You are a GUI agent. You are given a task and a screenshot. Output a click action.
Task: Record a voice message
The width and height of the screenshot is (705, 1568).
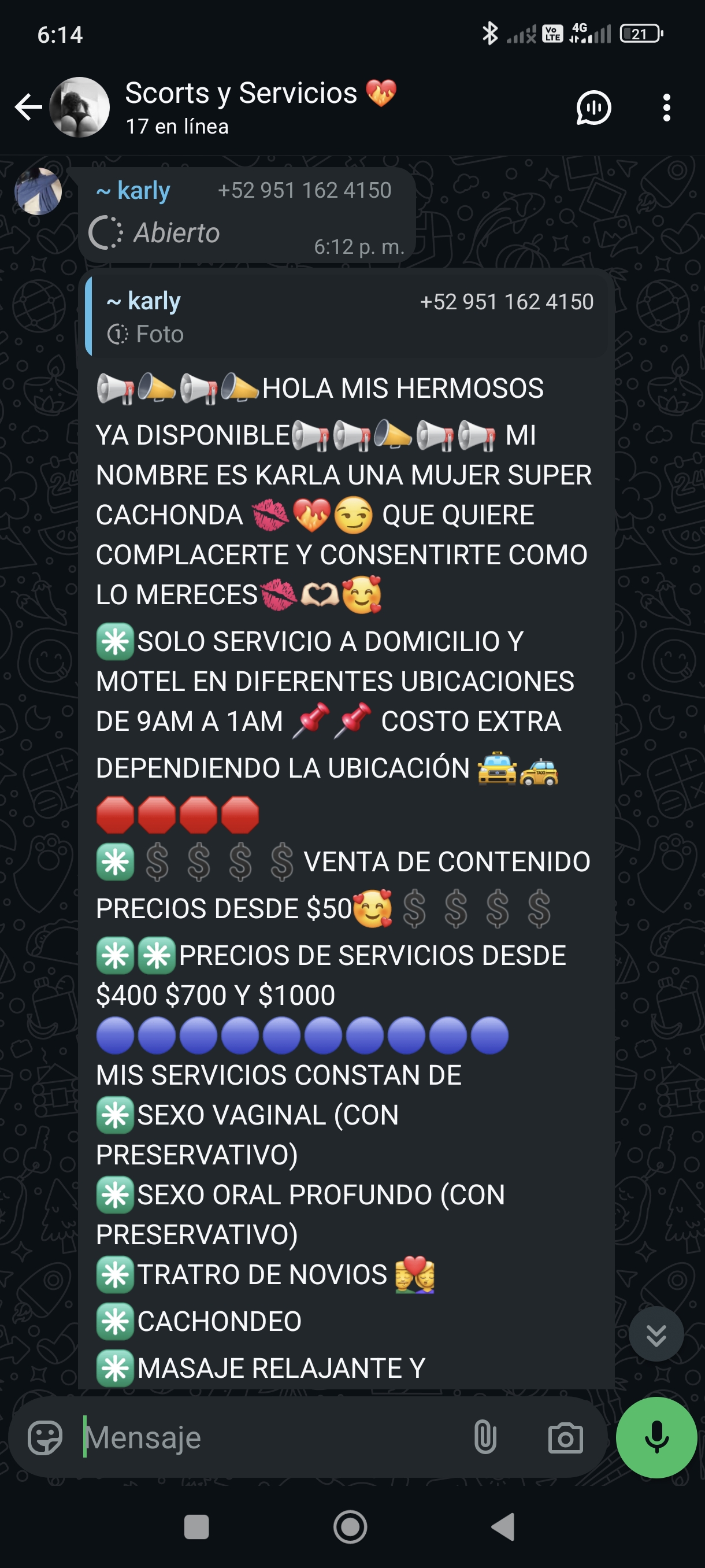pos(656,1437)
